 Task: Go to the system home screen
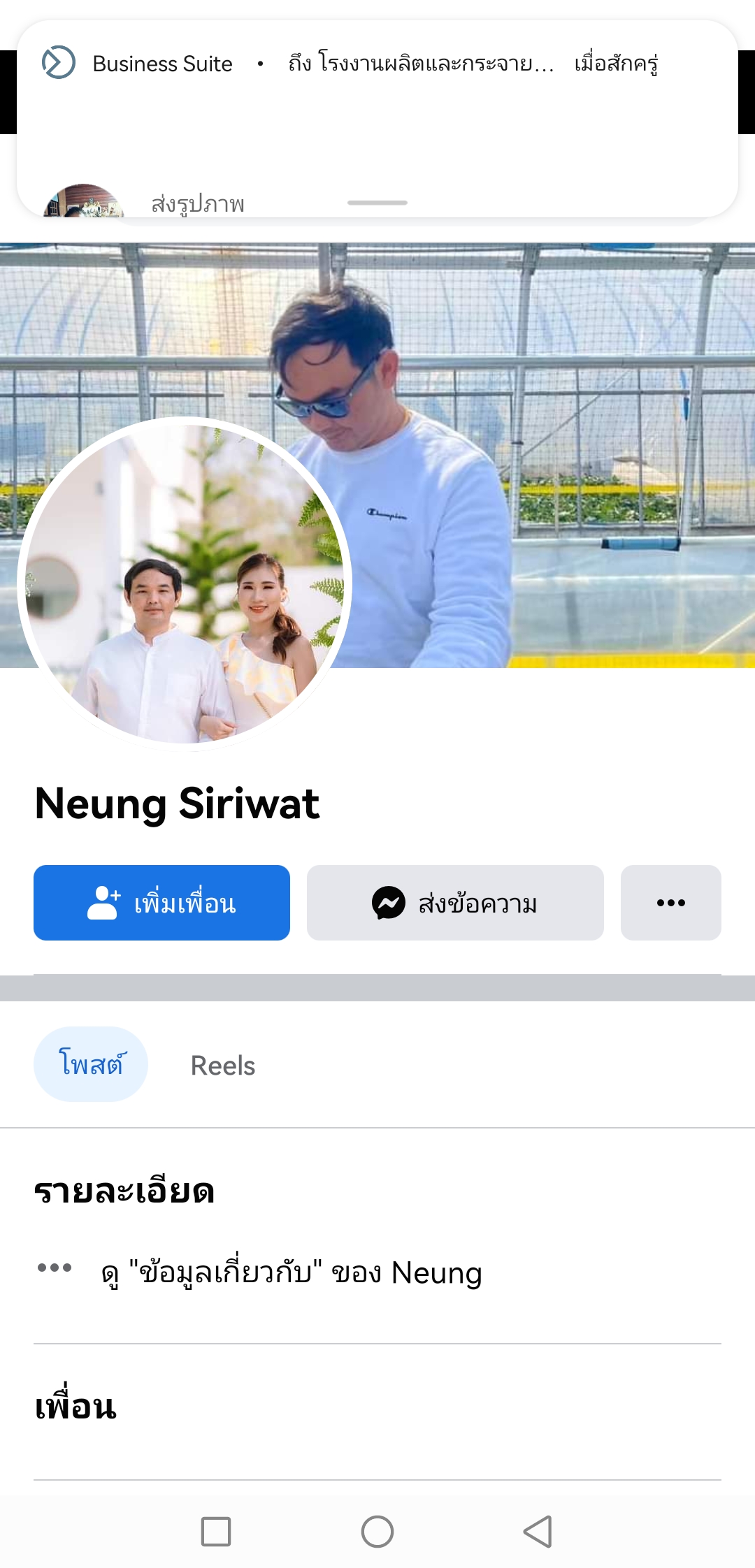click(x=377, y=1532)
